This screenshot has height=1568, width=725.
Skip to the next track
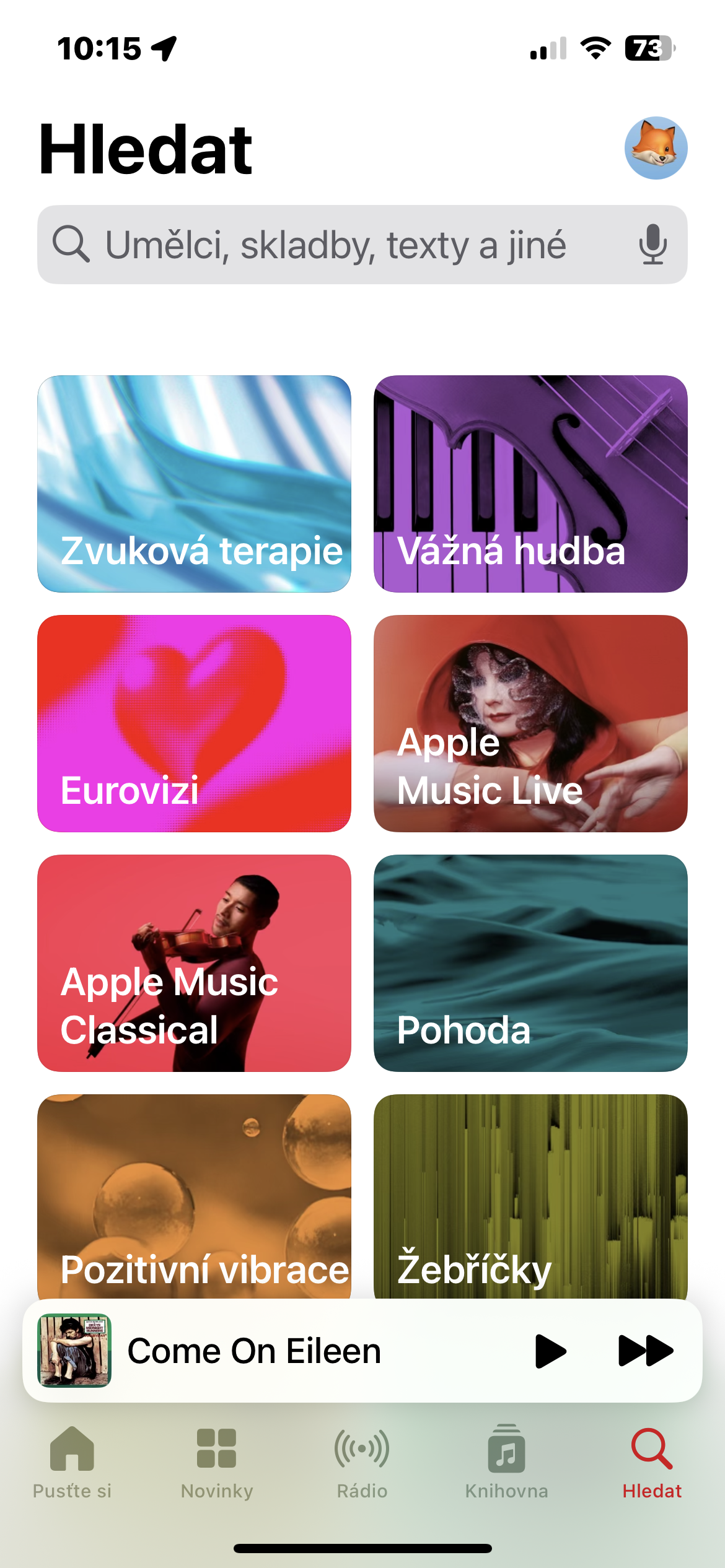[x=646, y=1351]
